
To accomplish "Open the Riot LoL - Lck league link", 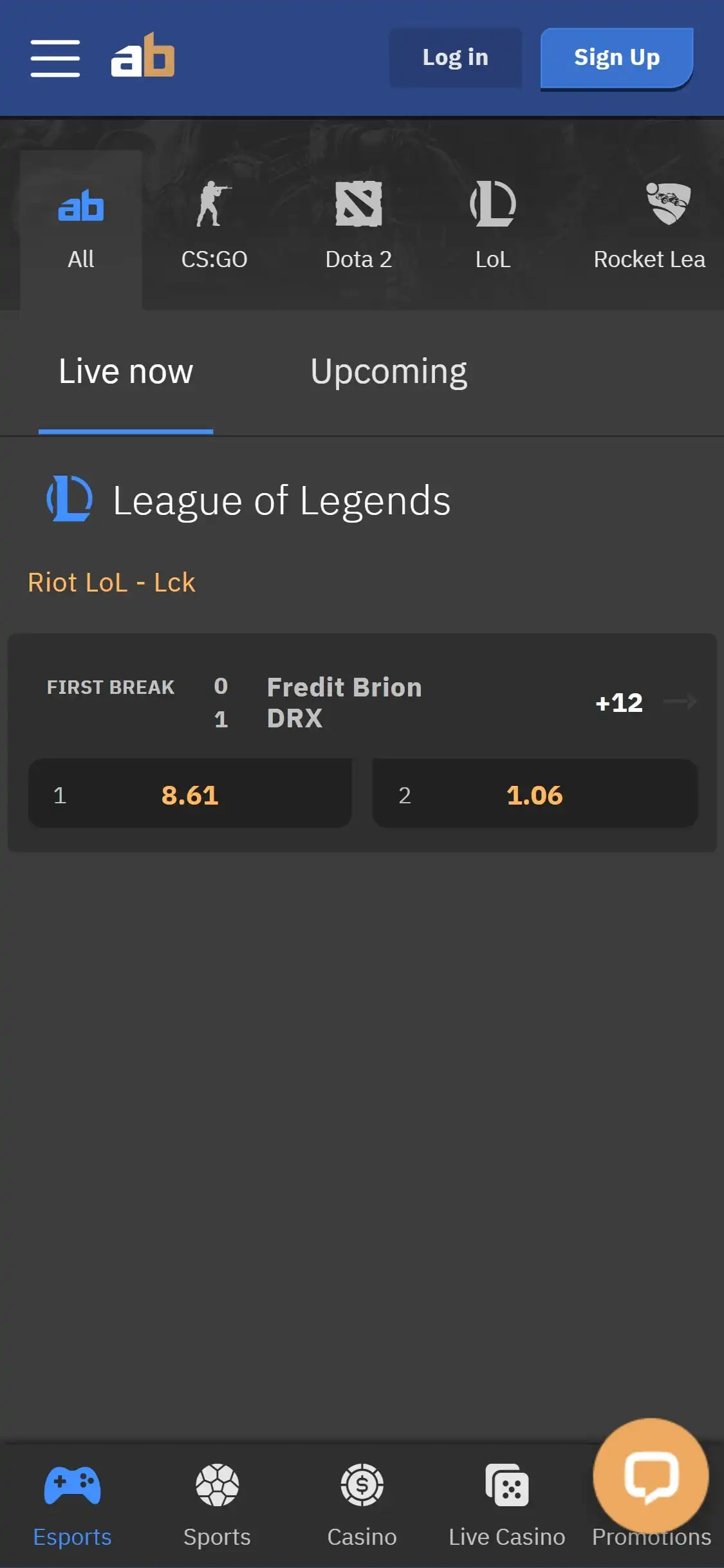I will click(x=111, y=583).
